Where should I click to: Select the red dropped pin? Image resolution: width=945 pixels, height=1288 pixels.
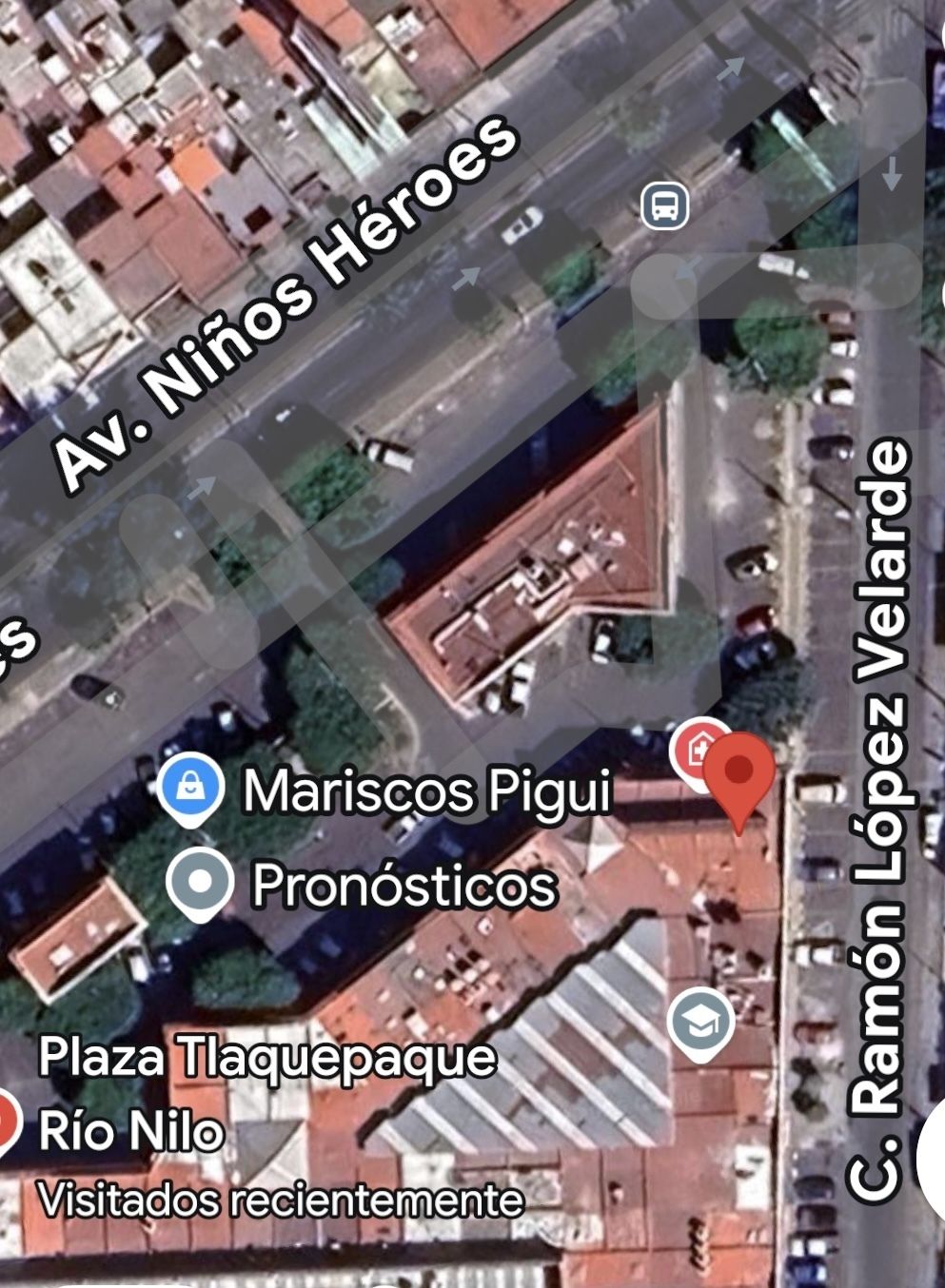(738, 772)
